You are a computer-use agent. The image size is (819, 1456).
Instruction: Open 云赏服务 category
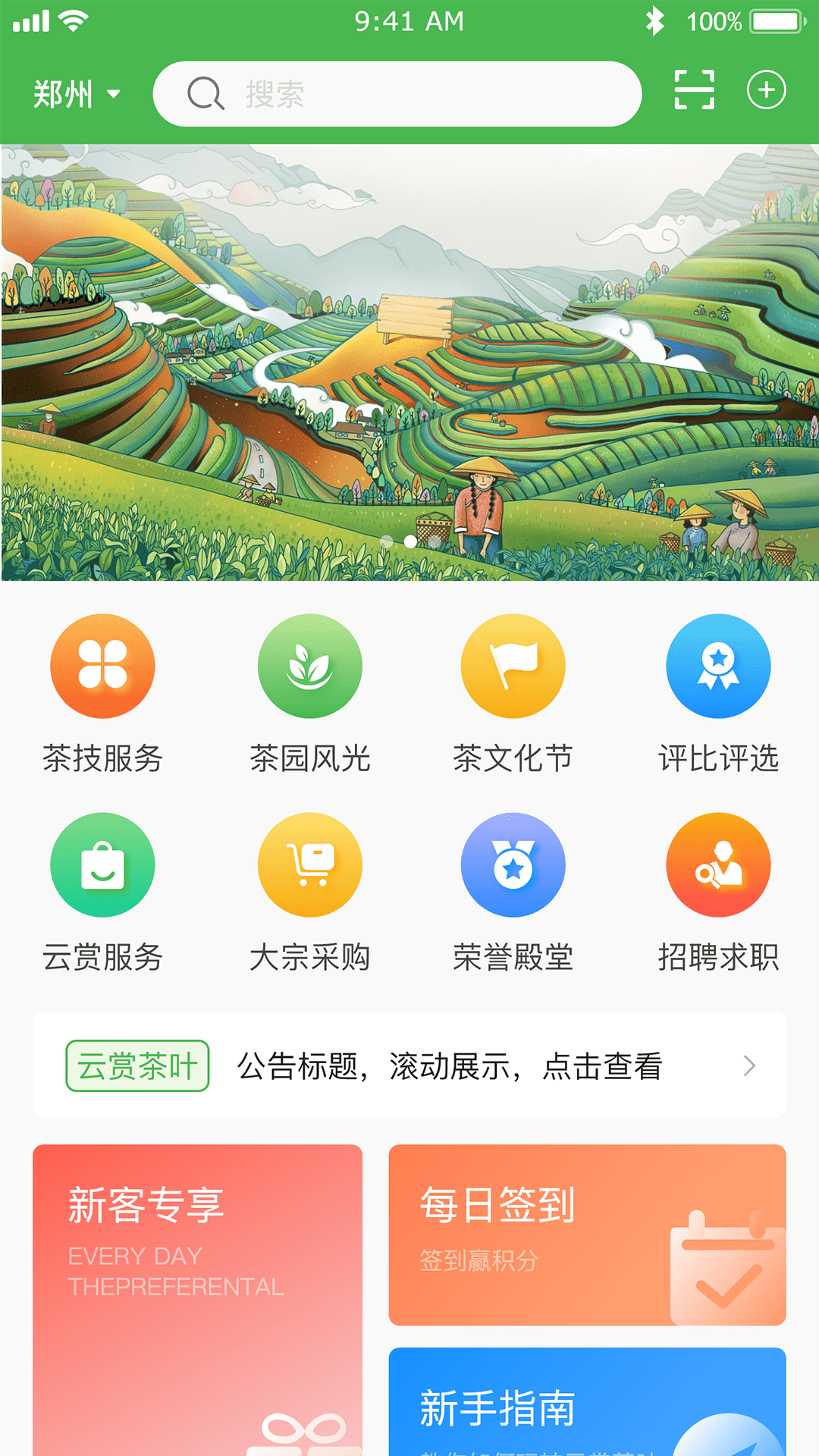pos(102,893)
